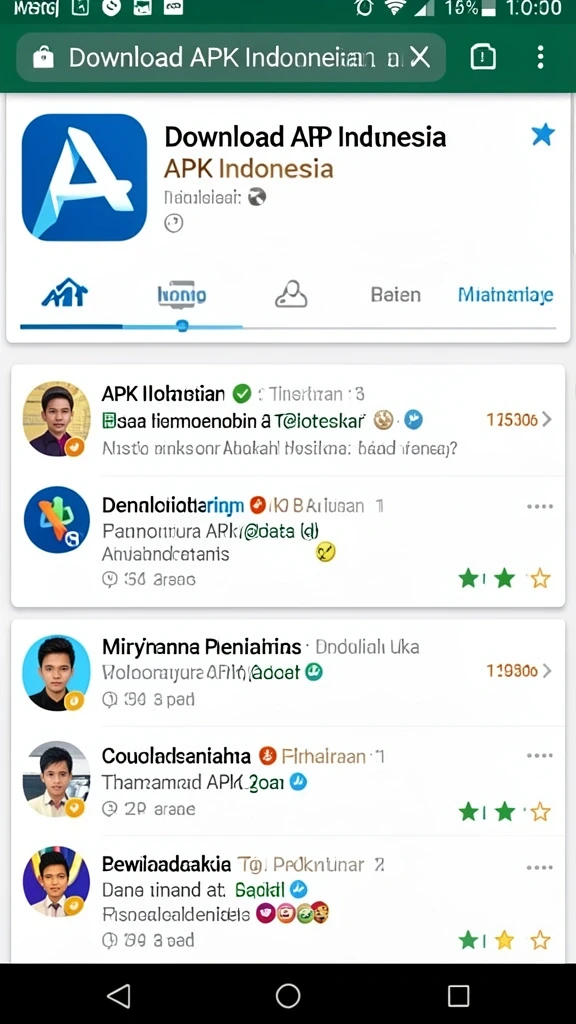The image size is (576, 1024).
Task: Open the three-dot menu on Couoladsaniahia row
Action: coord(539,756)
